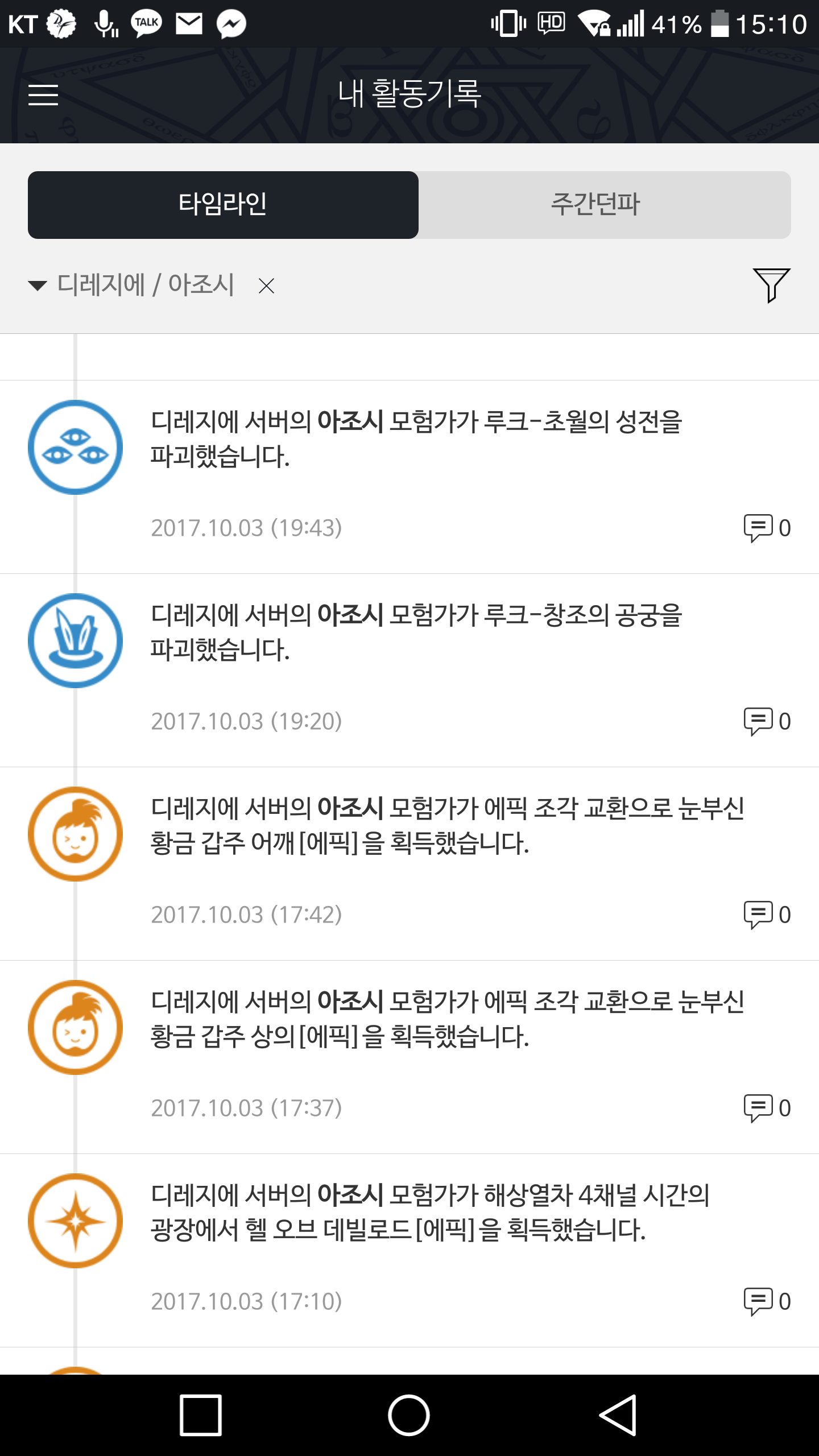Go back with the system back button
This screenshot has height=1456, width=819.
(618, 1415)
